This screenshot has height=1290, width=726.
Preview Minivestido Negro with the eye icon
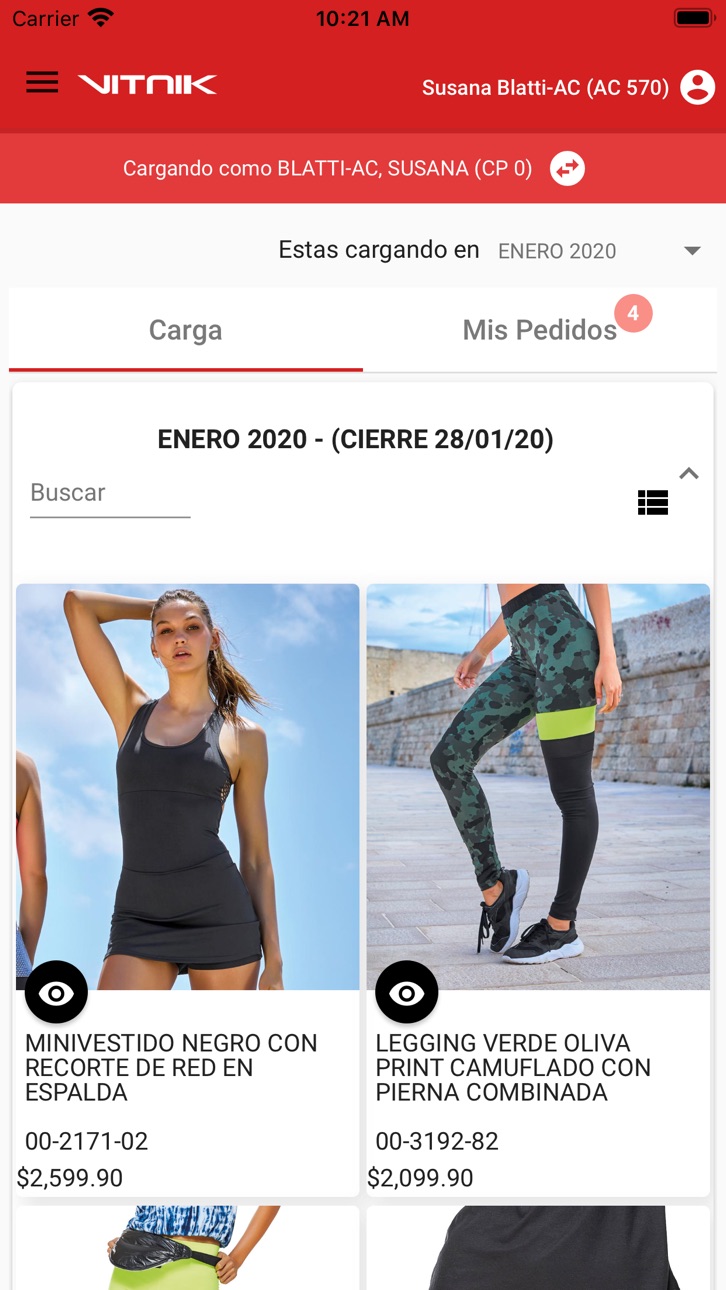pos(56,992)
